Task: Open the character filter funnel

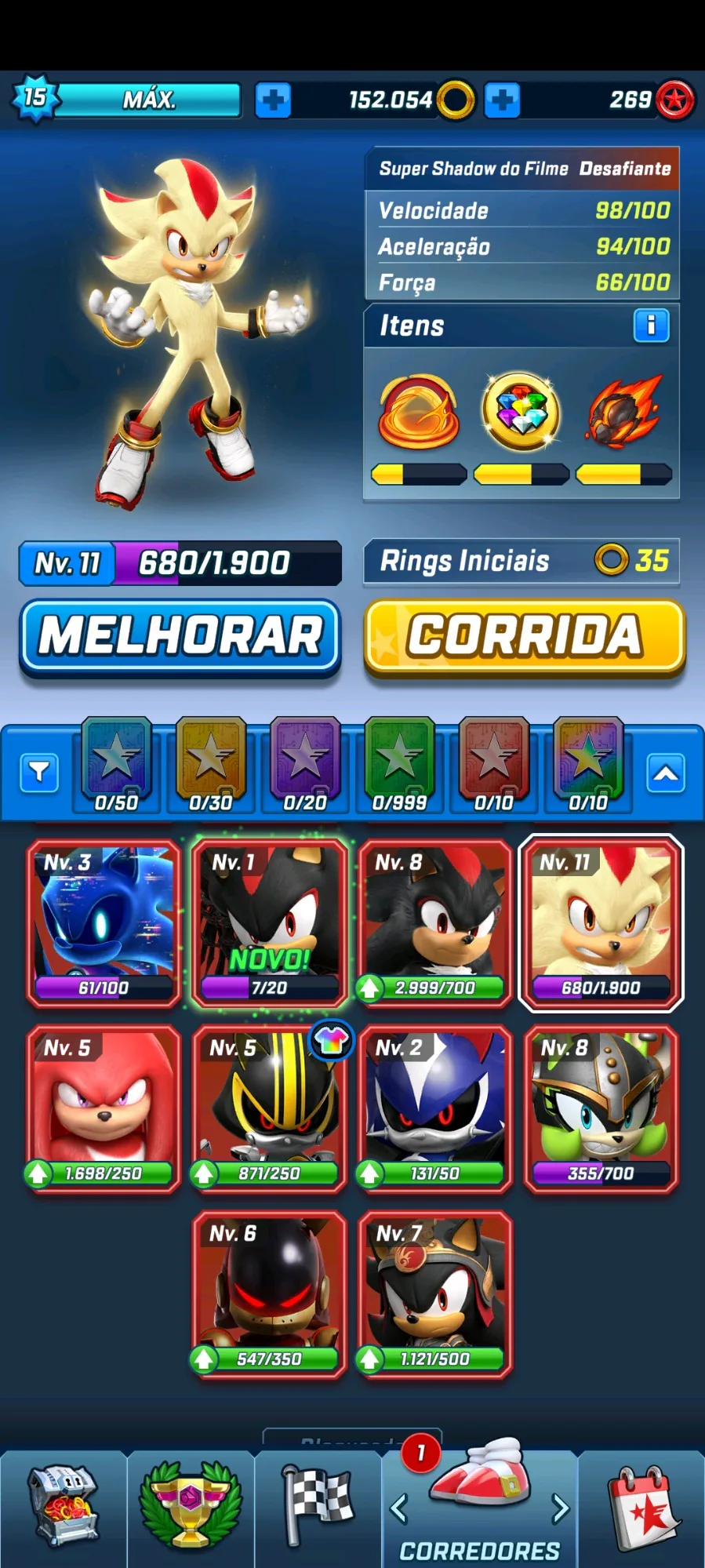Action: pyautogui.click(x=39, y=773)
